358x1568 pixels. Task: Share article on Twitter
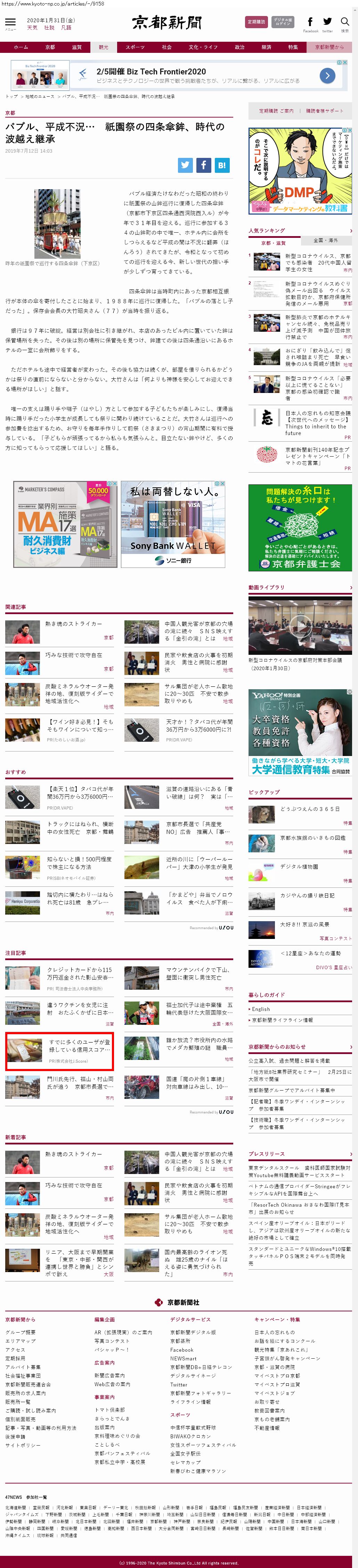coord(186,164)
